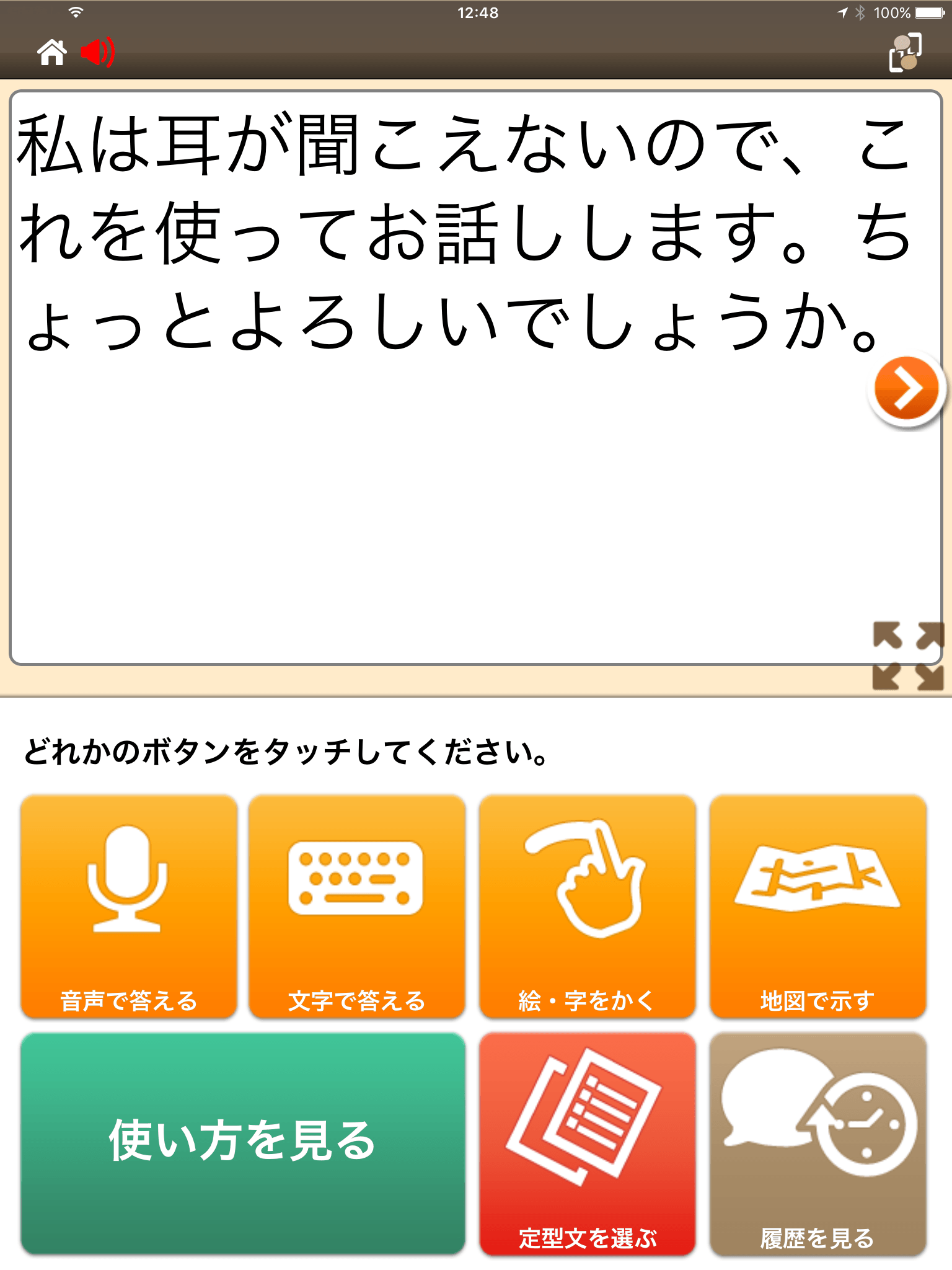952x1270 pixels.
Task: Select 音声で答える microphone button
Action: coord(129,906)
